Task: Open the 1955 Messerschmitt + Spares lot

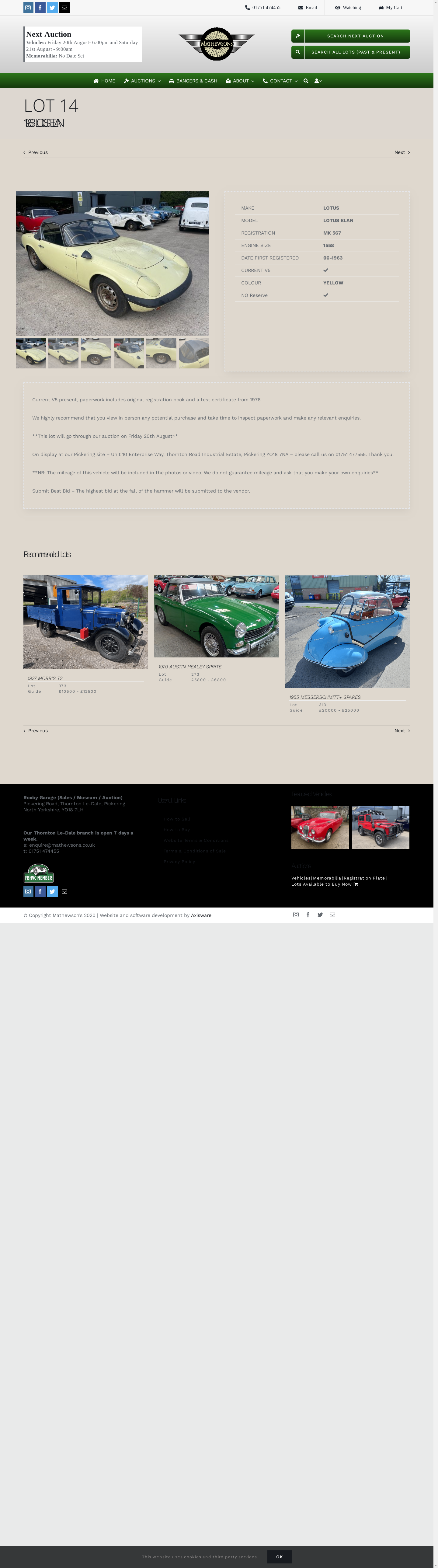Action: pos(347,631)
